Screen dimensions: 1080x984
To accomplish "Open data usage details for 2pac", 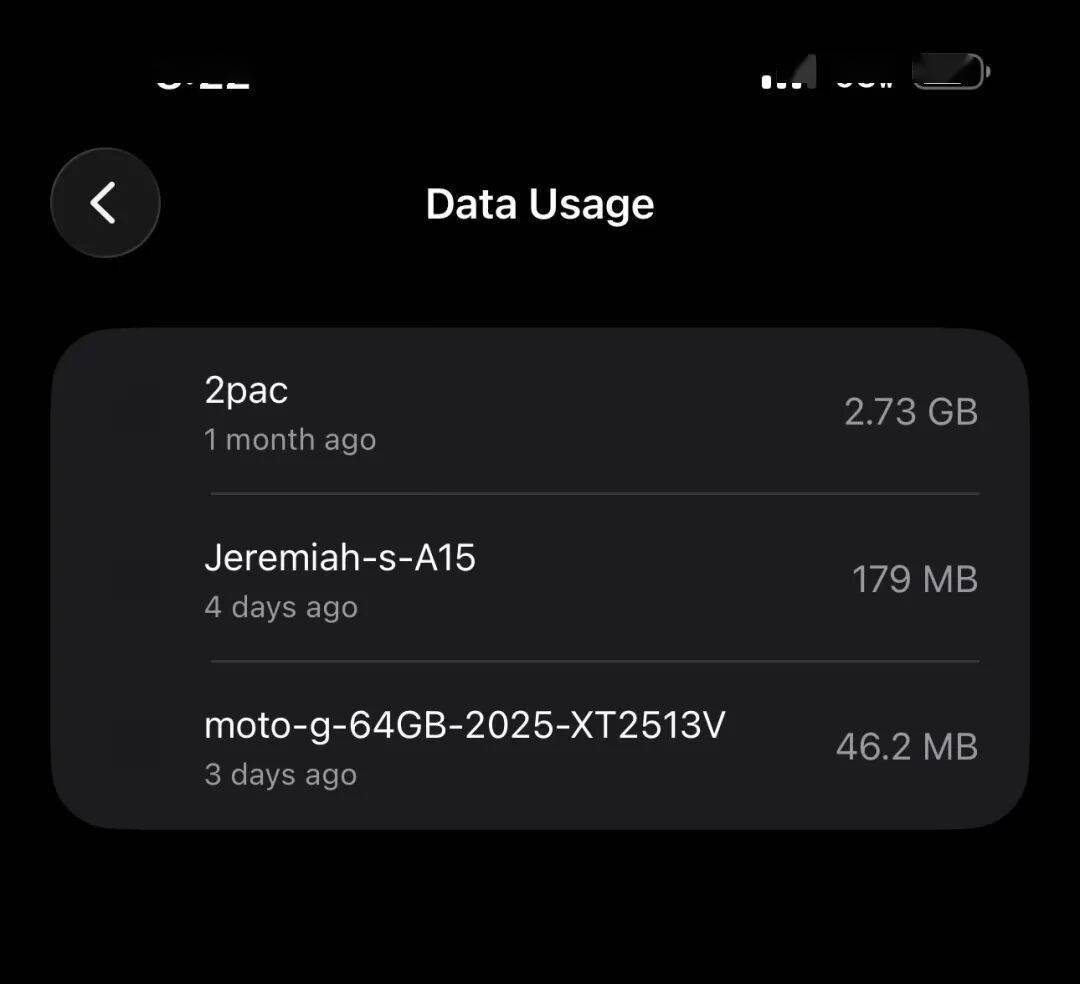I will pyautogui.click(x=540, y=412).
